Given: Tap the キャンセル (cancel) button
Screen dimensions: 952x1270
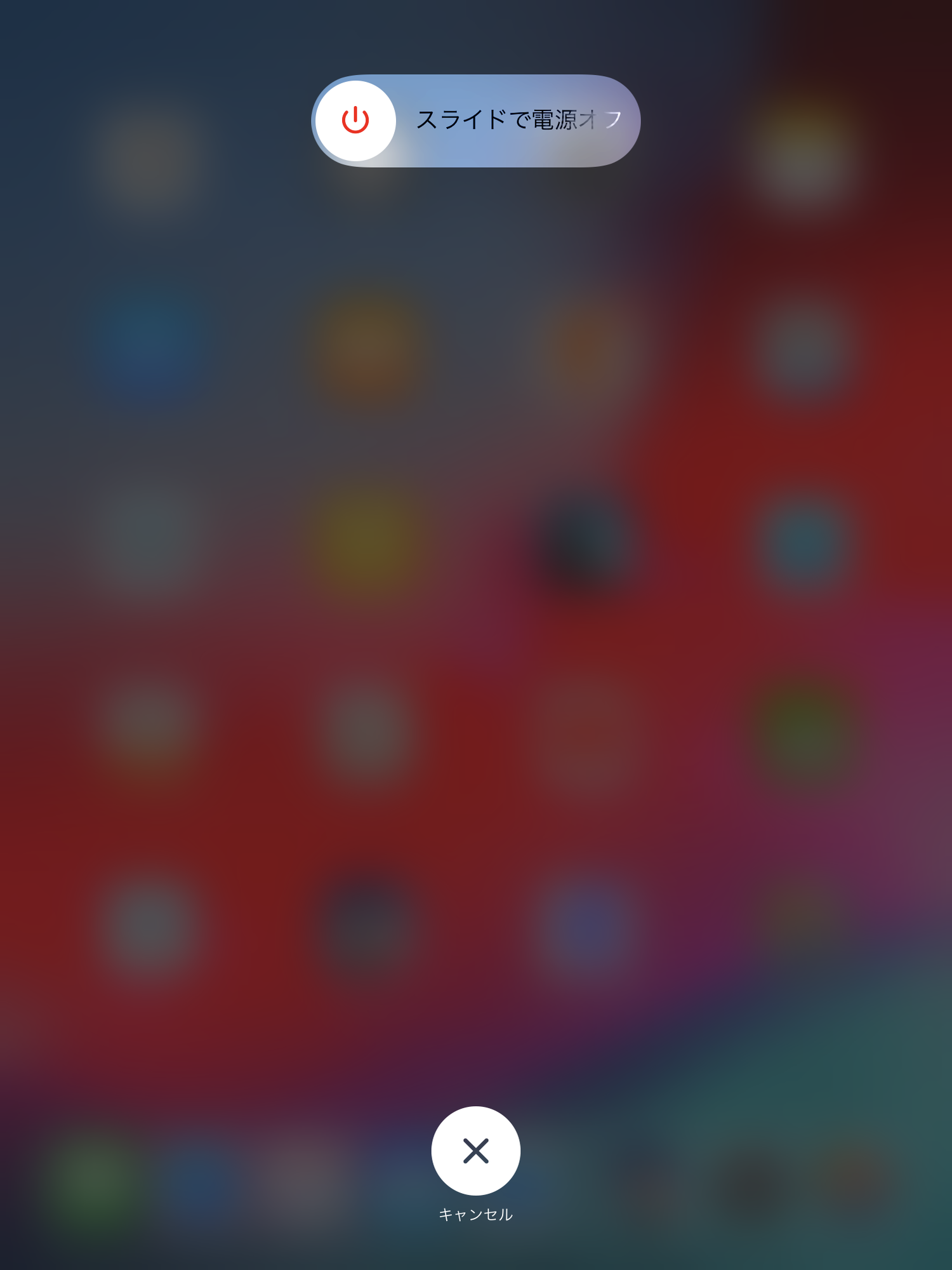Looking at the screenshot, I should 475,1151.
